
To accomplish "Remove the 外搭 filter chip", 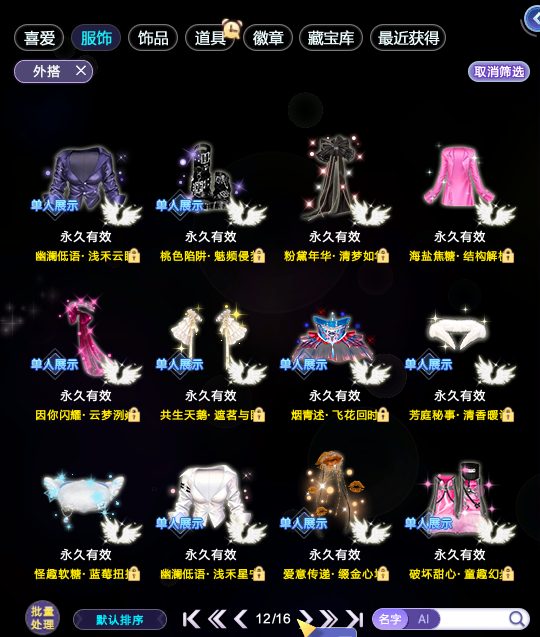I will (81, 71).
